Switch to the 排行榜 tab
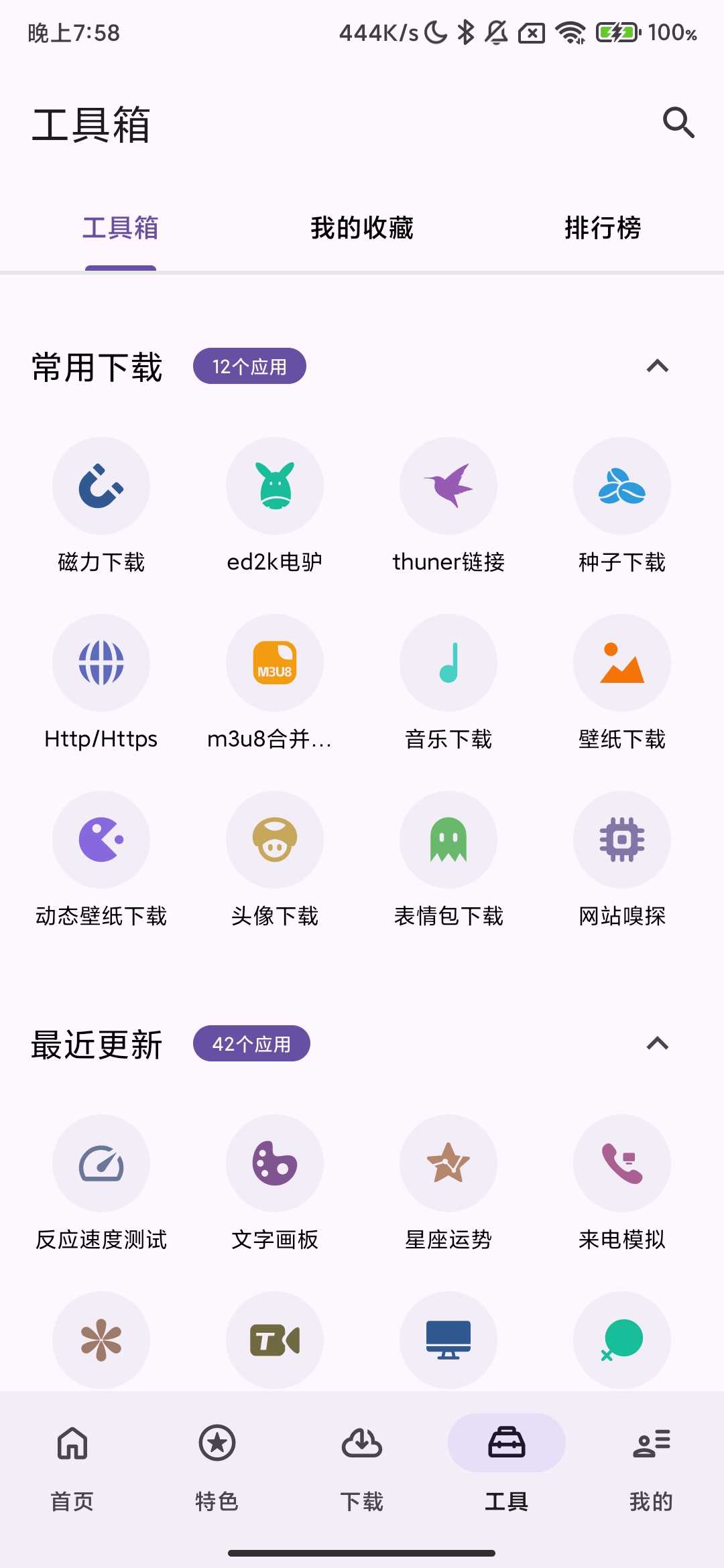 coord(603,228)
